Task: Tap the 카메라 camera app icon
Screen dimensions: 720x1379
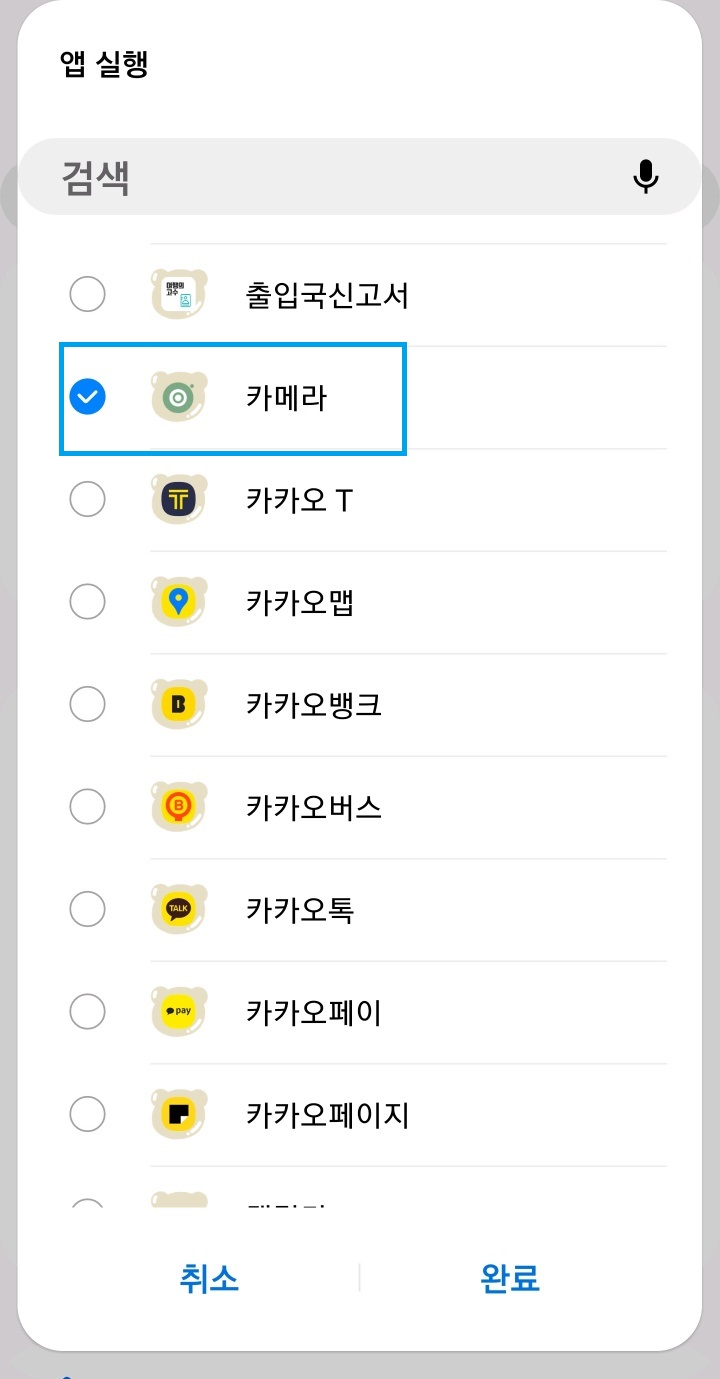Action: pyautogui.click(x=178, y=397)
